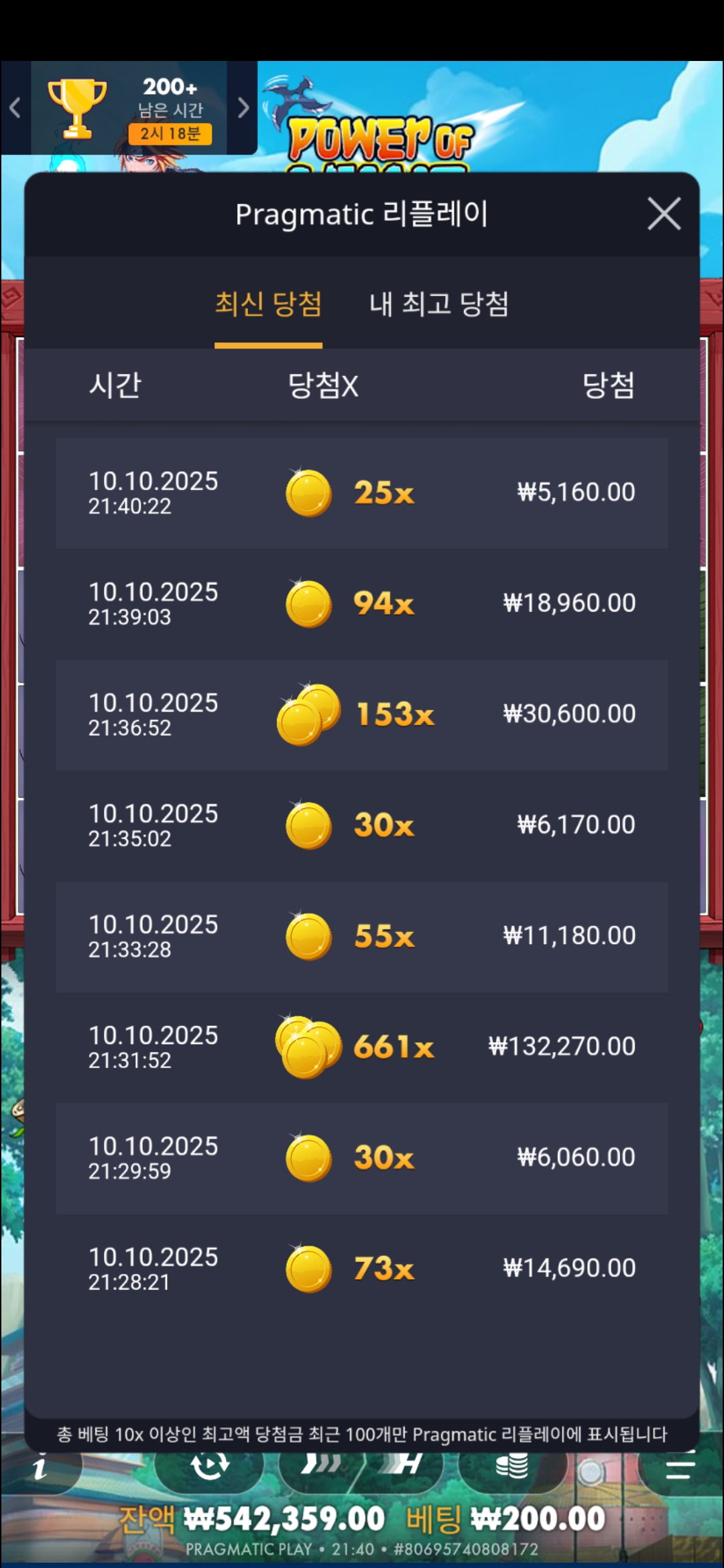Open the 94x win replay at 21:39:03
This screenshot has height=1568, width=724.
[362, 604]
